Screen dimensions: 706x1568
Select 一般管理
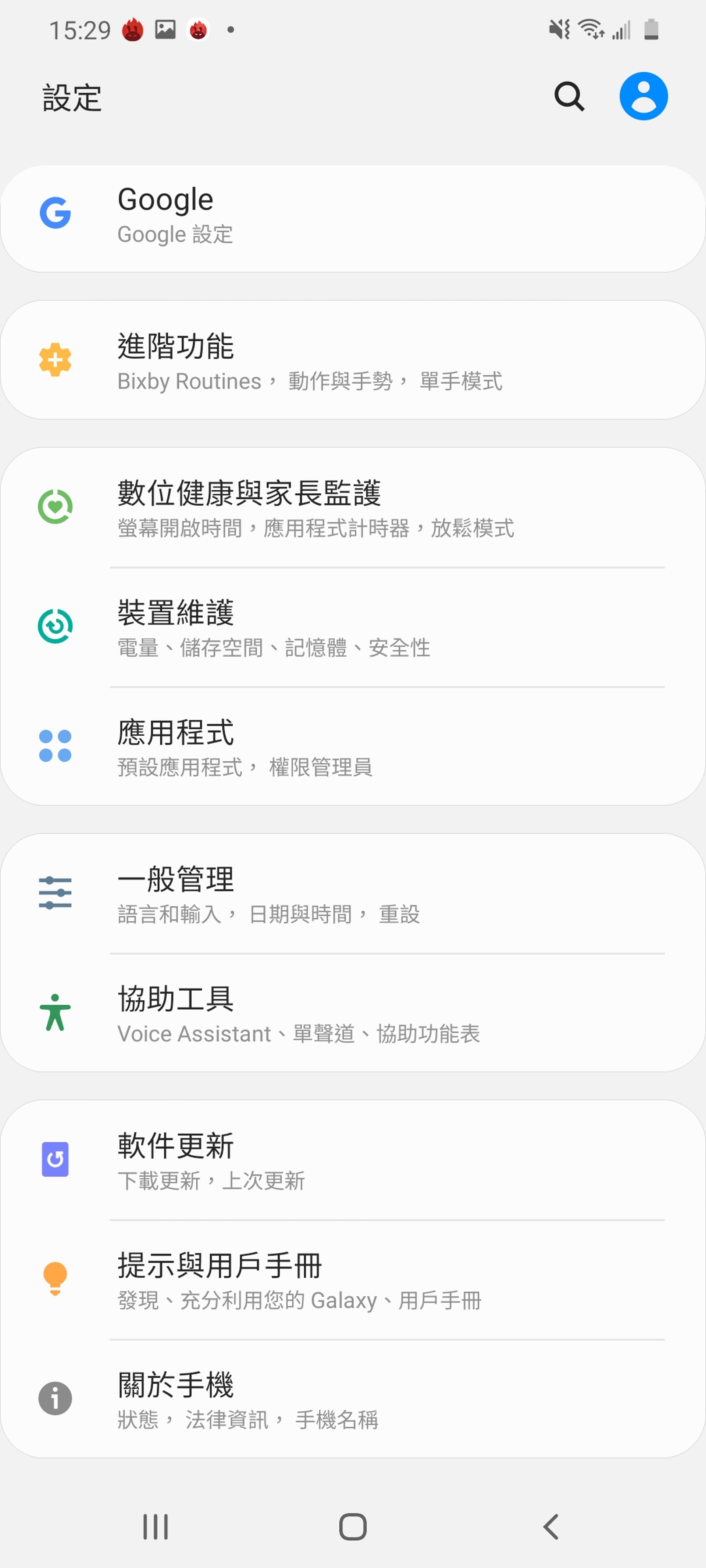tap(352, 894)
